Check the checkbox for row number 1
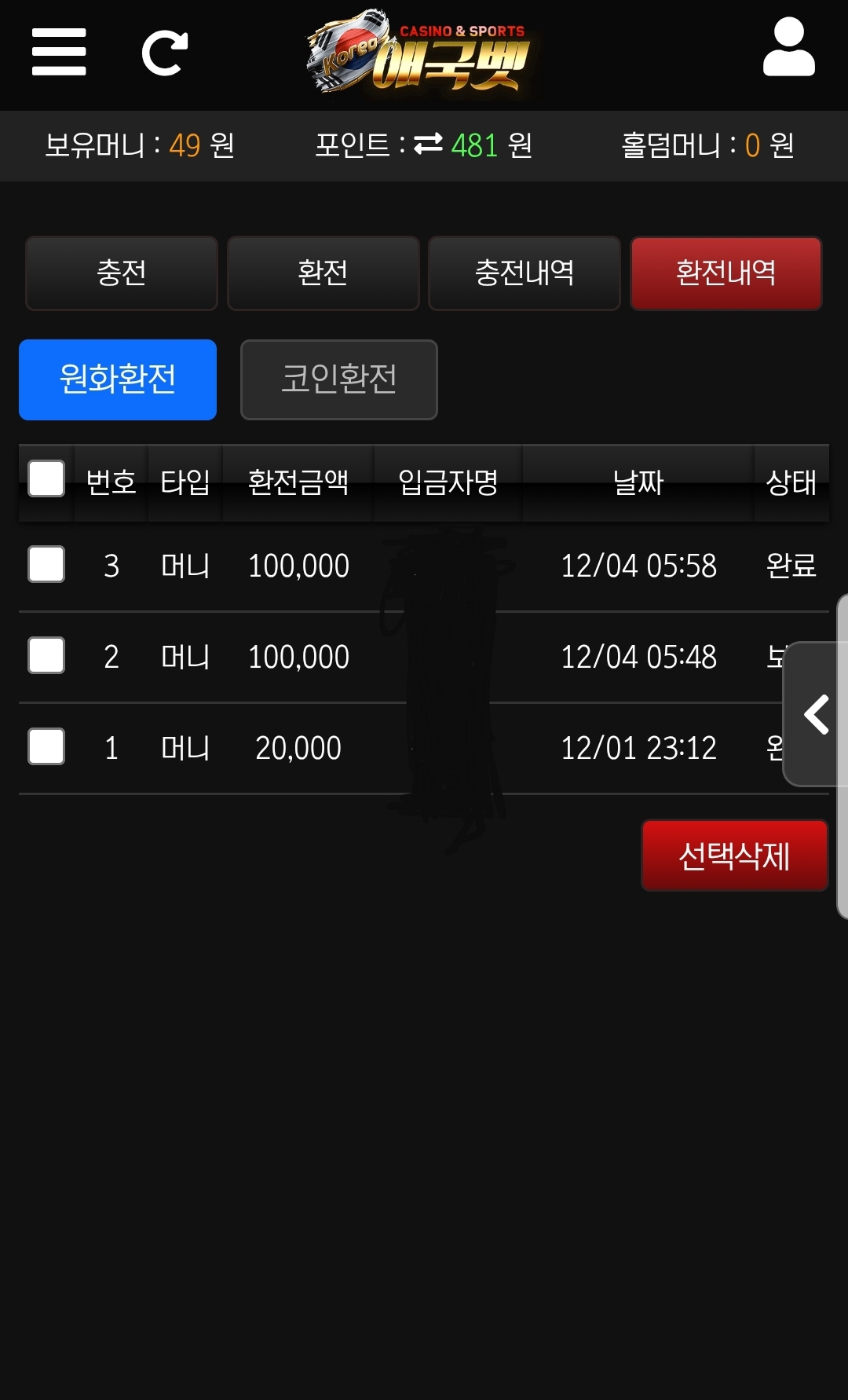848x1400 pixels. pos(46,746)
